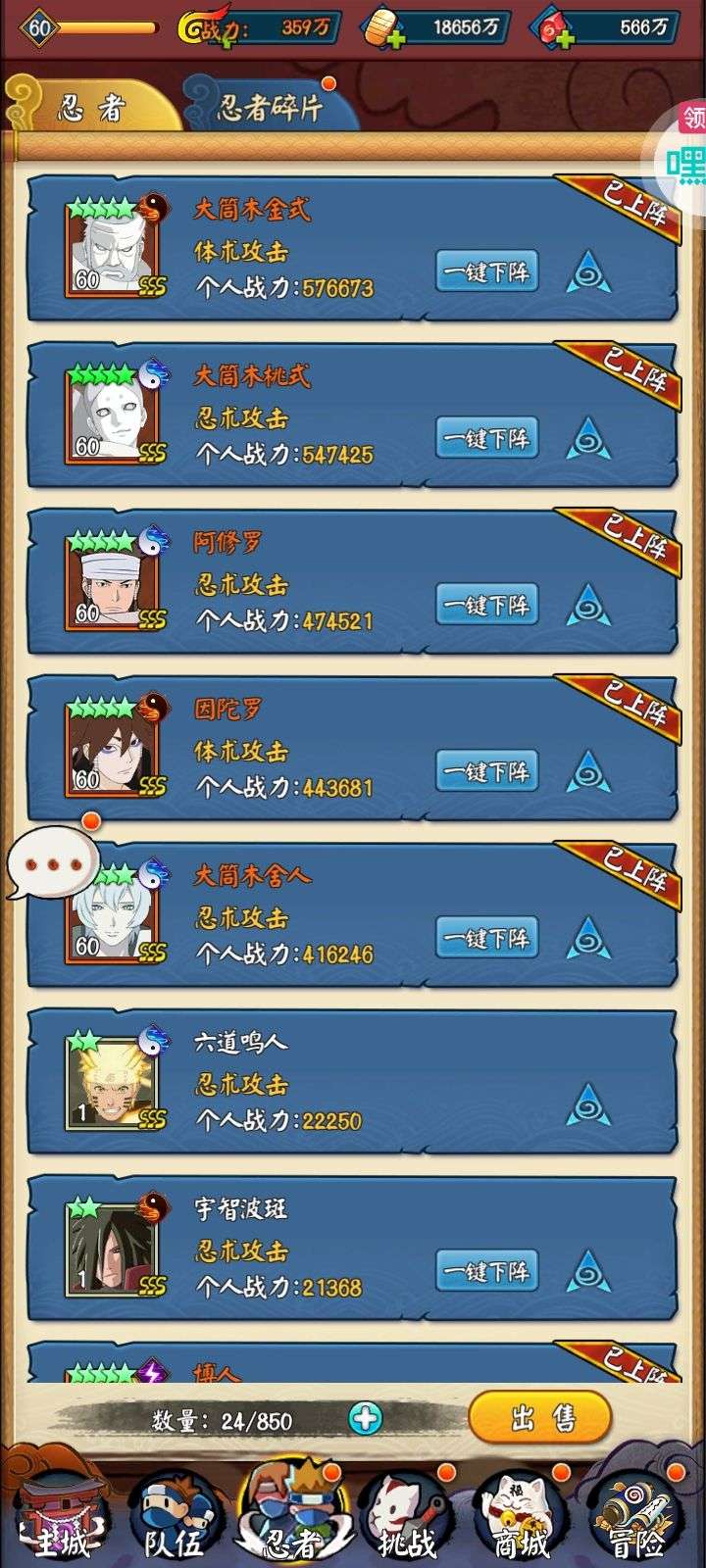Tap 一键下阵 for 大筒木桃式
Image resolution: width=706 pixels, height=1568 pixels.
(486, 438)
